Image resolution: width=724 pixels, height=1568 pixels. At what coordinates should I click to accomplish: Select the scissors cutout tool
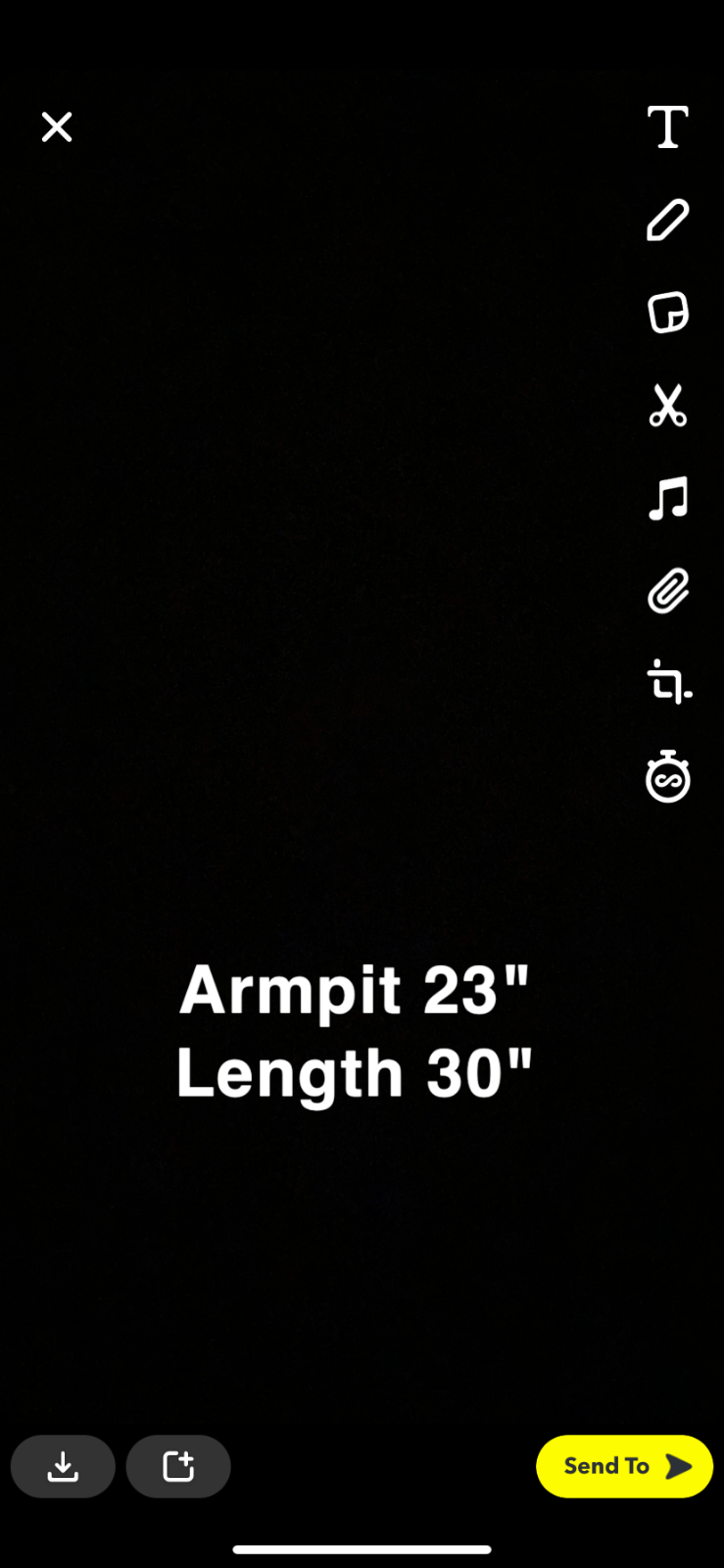(x=667, y=405)
